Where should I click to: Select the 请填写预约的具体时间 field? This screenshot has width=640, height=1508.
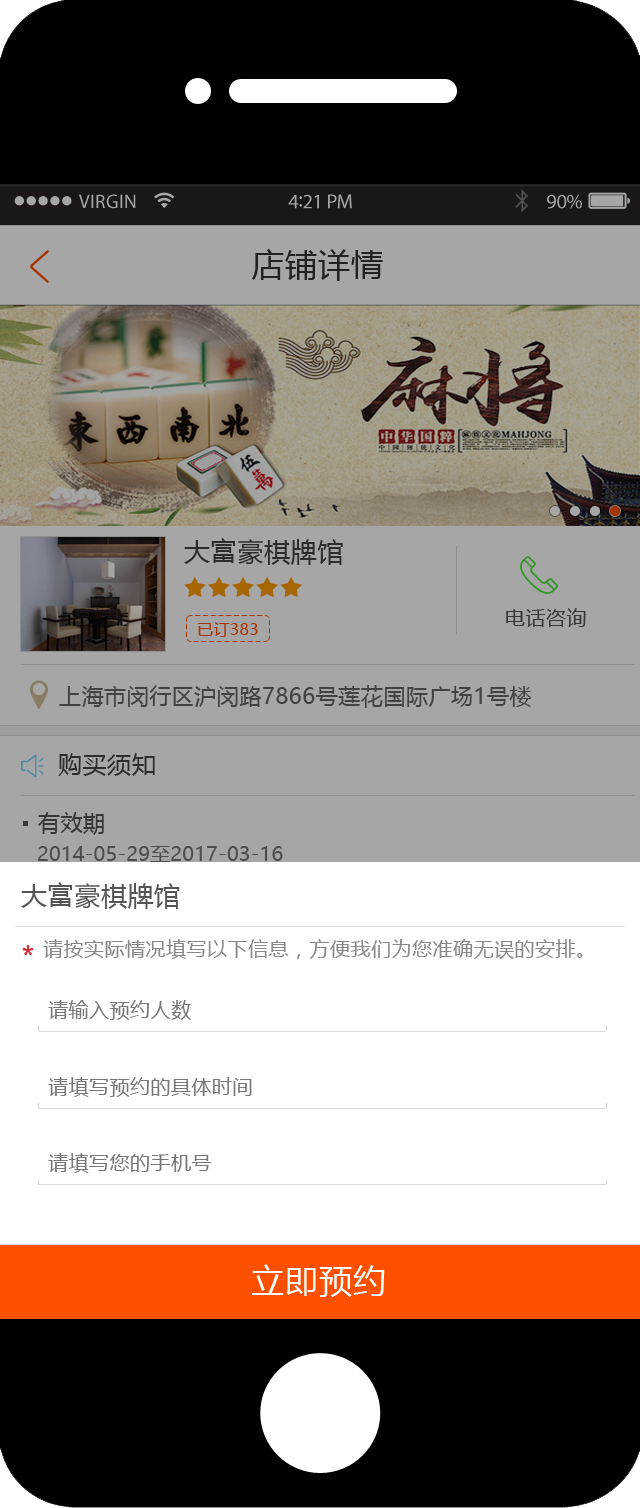322,1087
